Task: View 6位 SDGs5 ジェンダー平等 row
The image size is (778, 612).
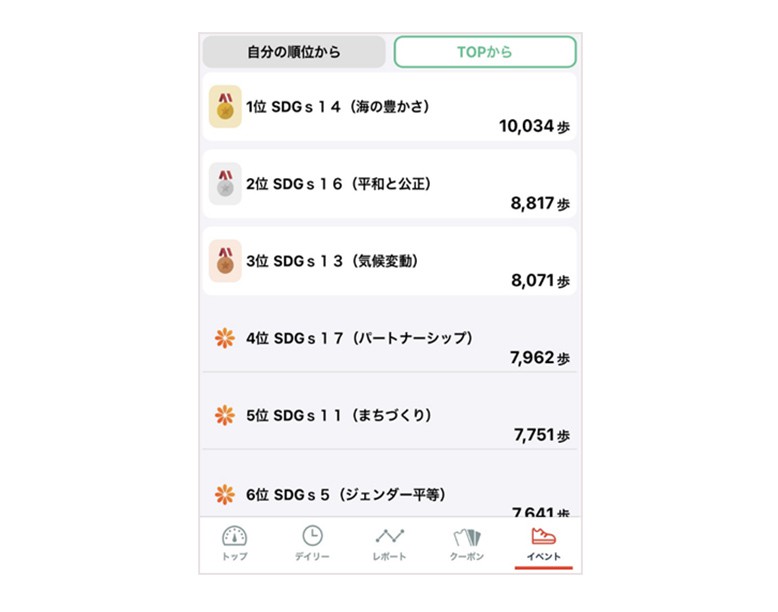Action: click(x=390, y=495)
